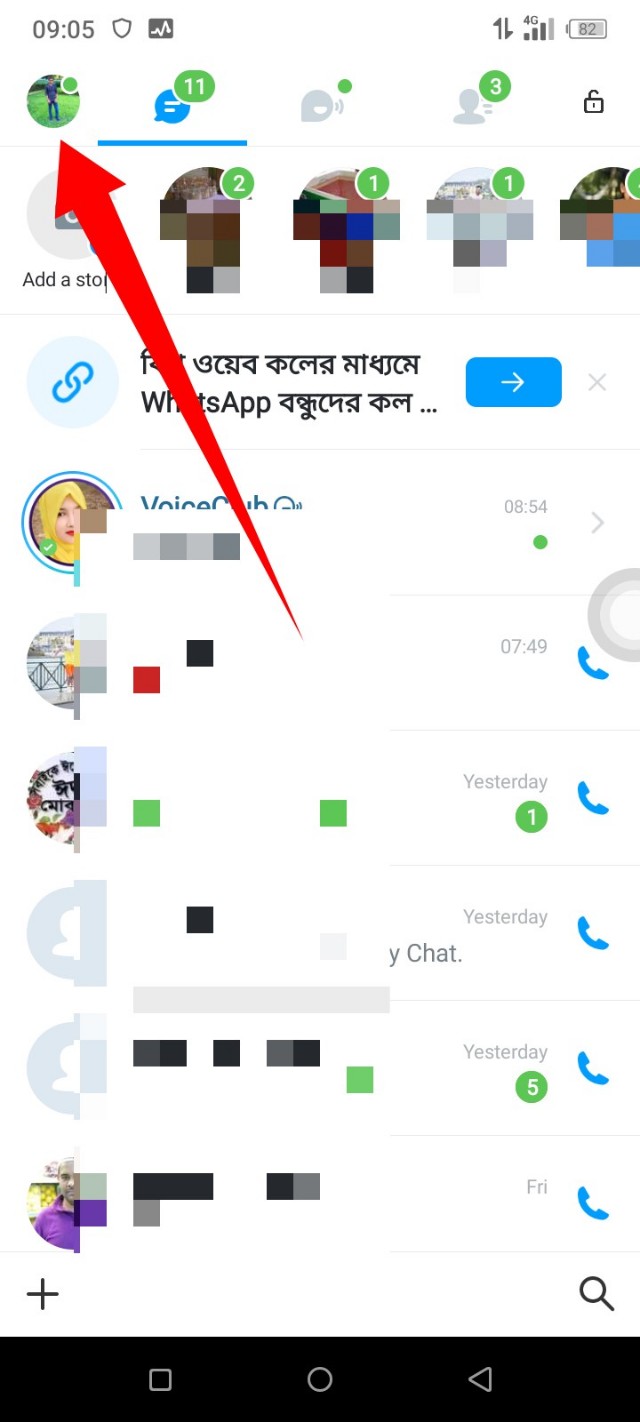
Task: Switch to the chats tab
Action: pyautogui.click(x=172, y=104)
